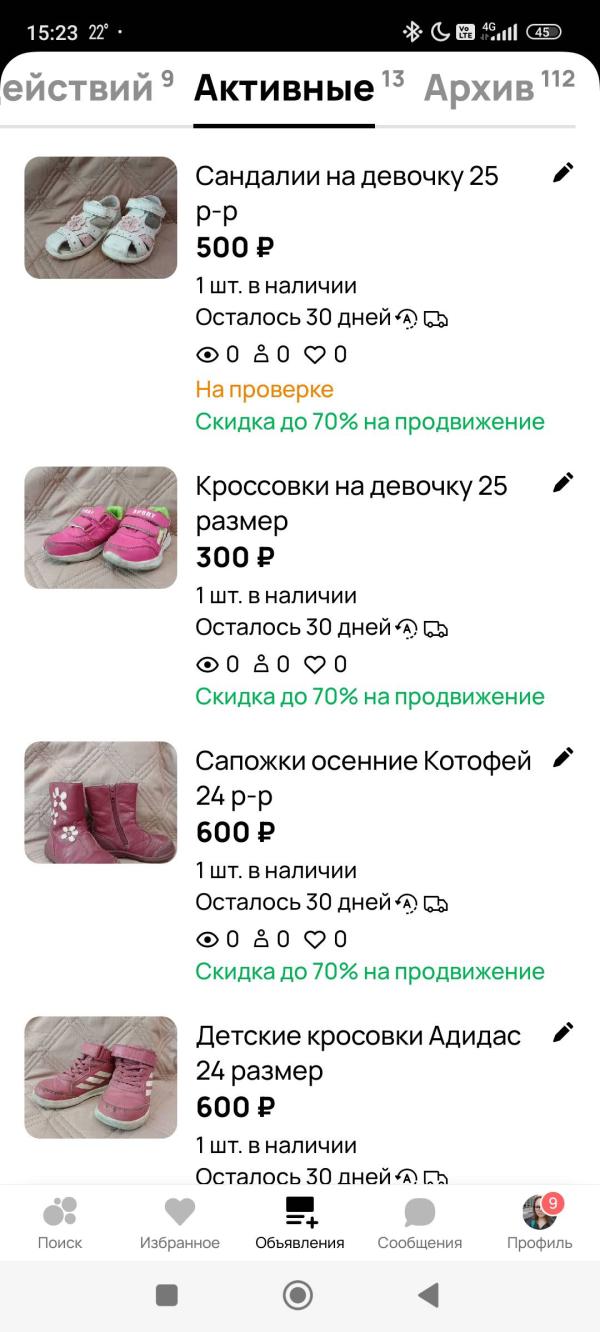Return to the home screen
This screenshot has height=1332, width=600.
298,1296
